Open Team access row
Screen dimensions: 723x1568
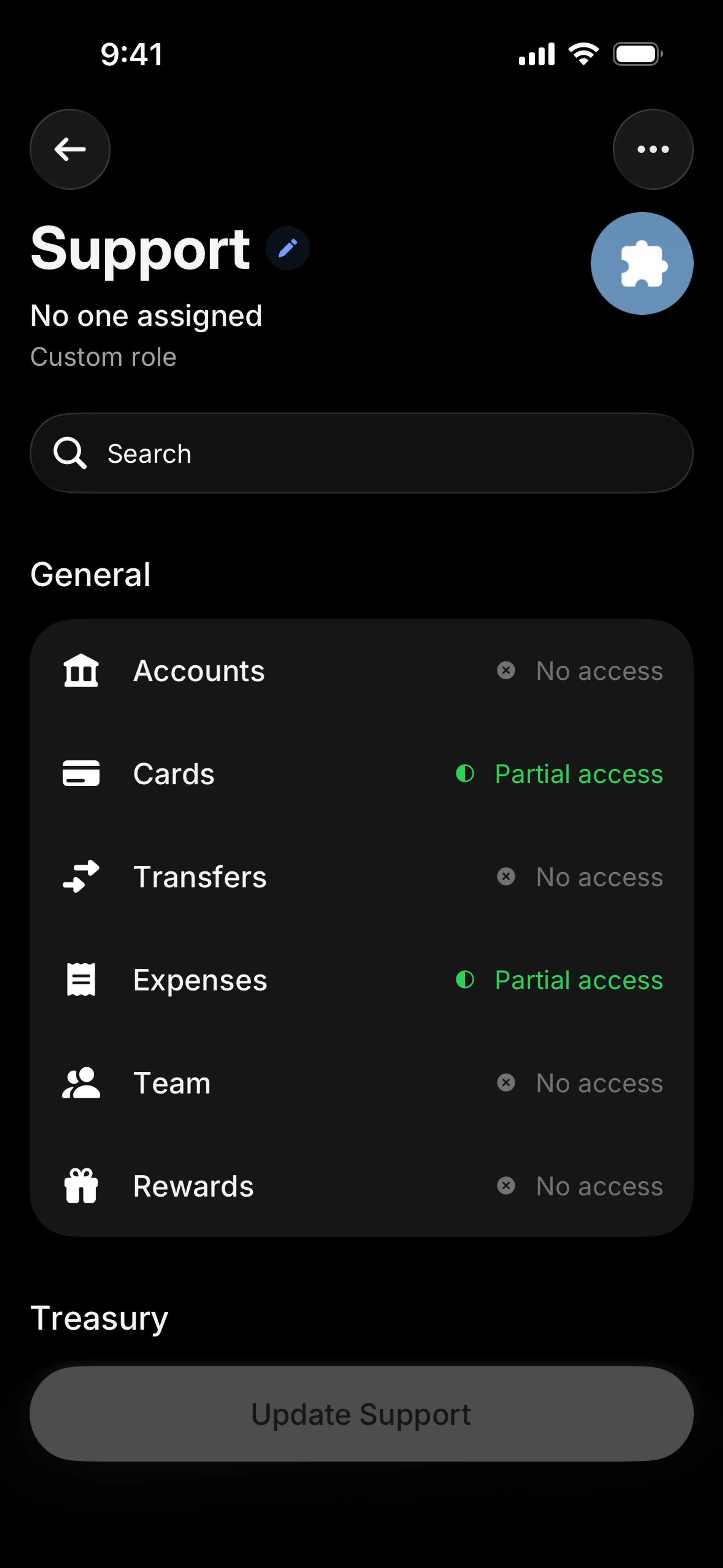click(361, 1083)
